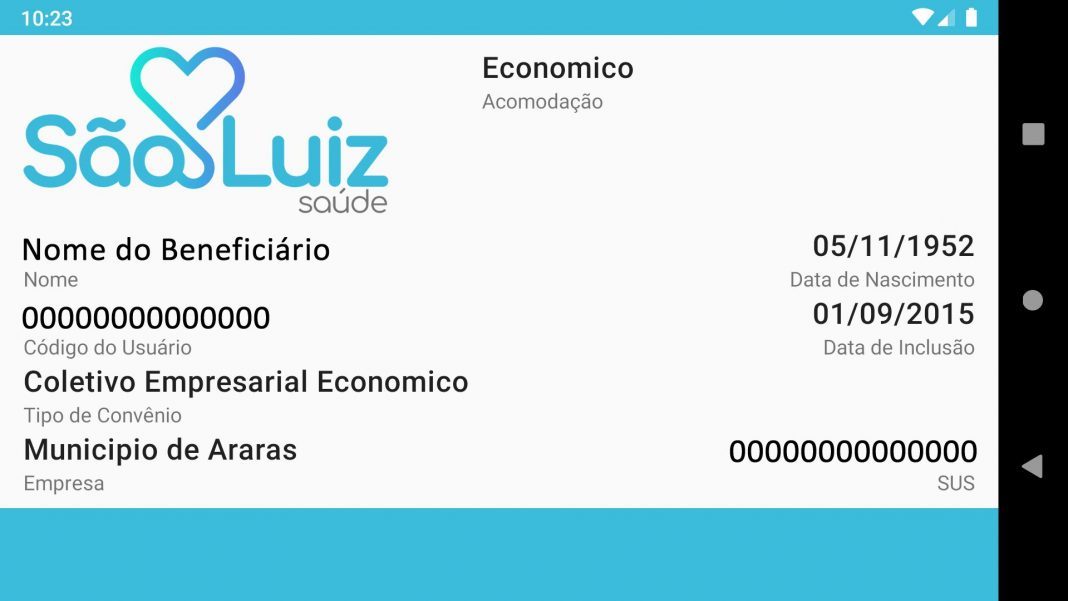
Task: Go to the home screen
Action: pyautogui.click(x=1033, y=300)
